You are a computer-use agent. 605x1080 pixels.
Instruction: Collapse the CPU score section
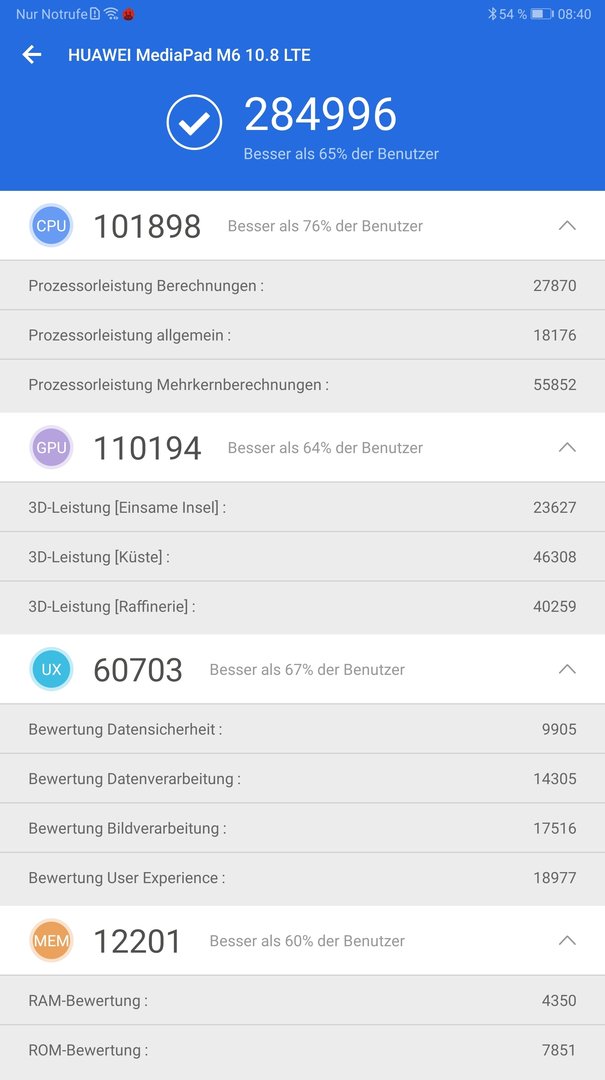566,226
